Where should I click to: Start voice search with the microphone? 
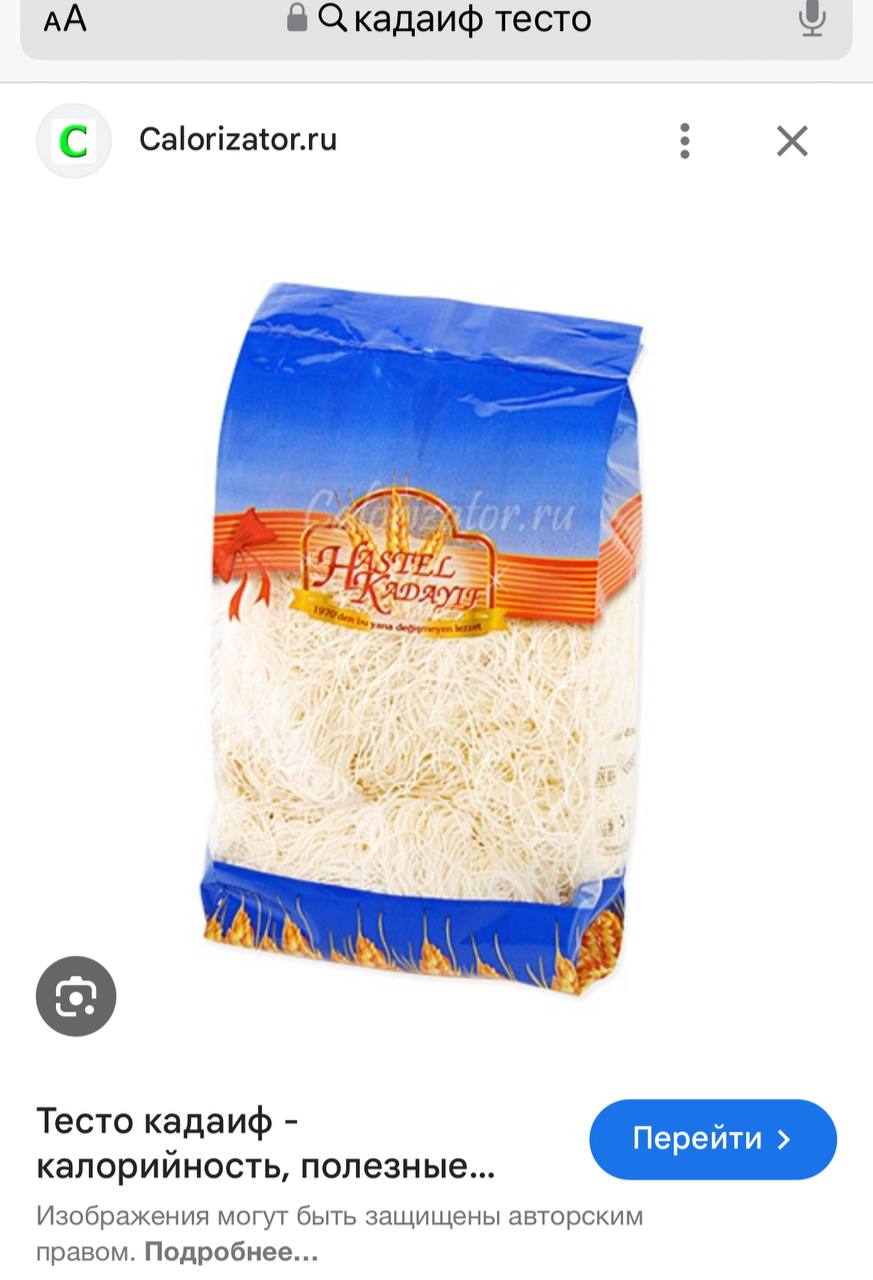812,18
